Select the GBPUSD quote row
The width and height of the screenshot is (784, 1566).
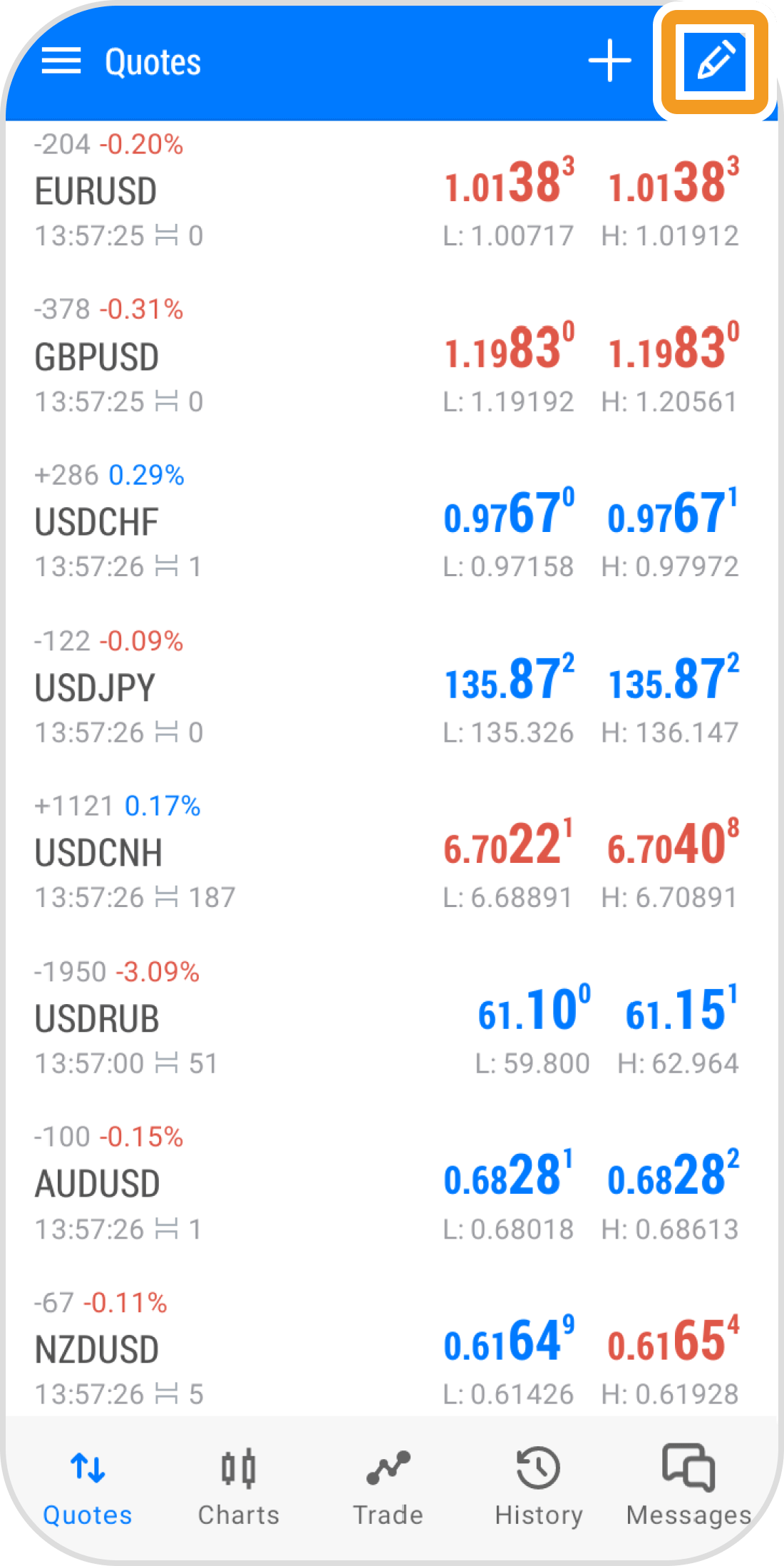385,357
